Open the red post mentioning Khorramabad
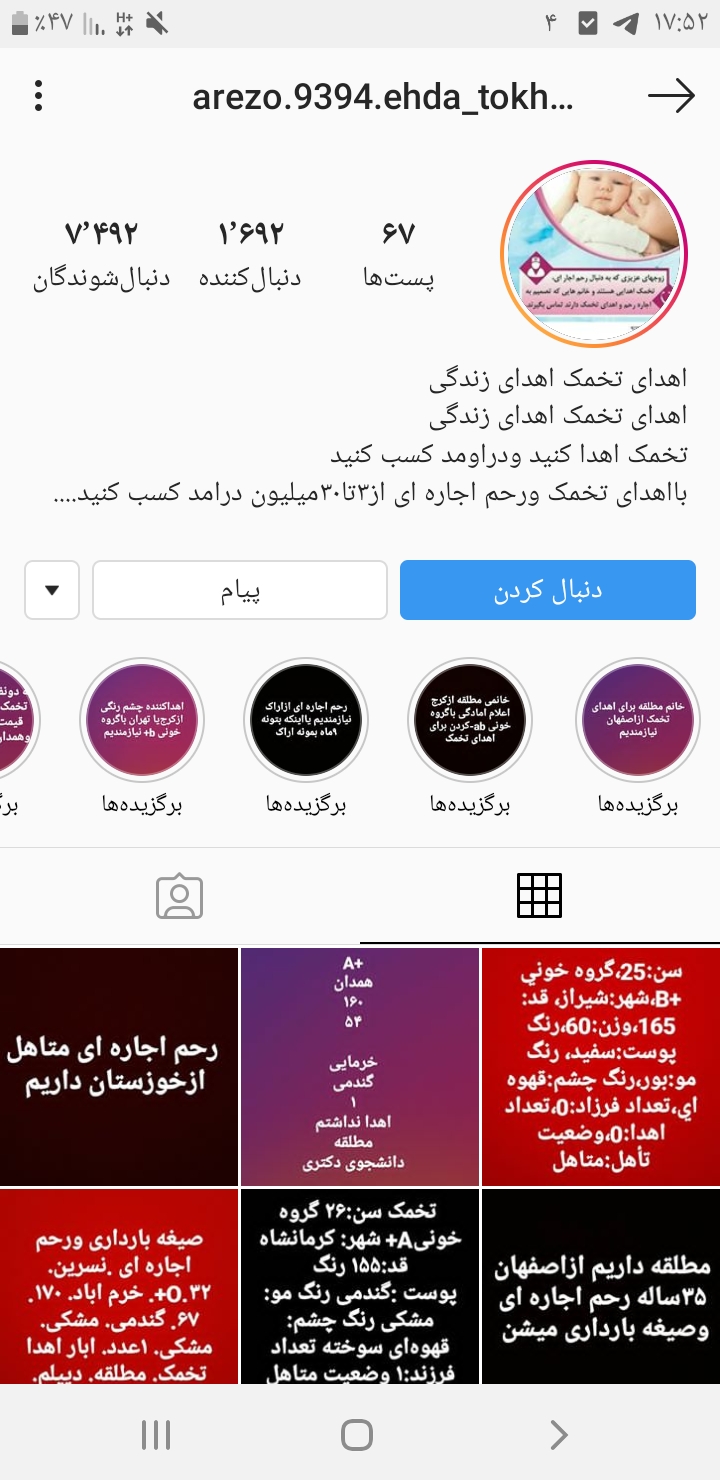720x1480 pixels. (119, 1285)
